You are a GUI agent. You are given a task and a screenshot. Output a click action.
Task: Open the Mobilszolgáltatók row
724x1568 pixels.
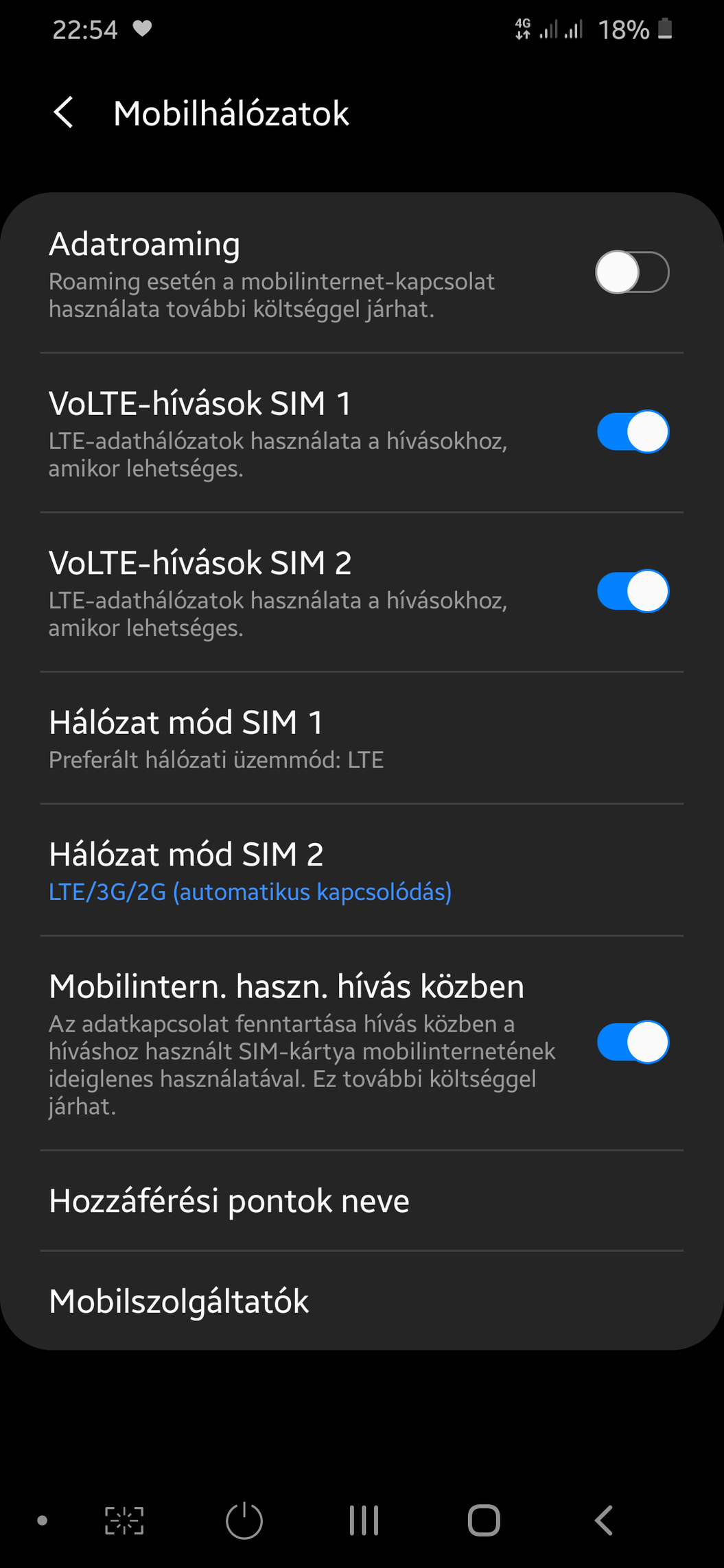pos(362,1300)
